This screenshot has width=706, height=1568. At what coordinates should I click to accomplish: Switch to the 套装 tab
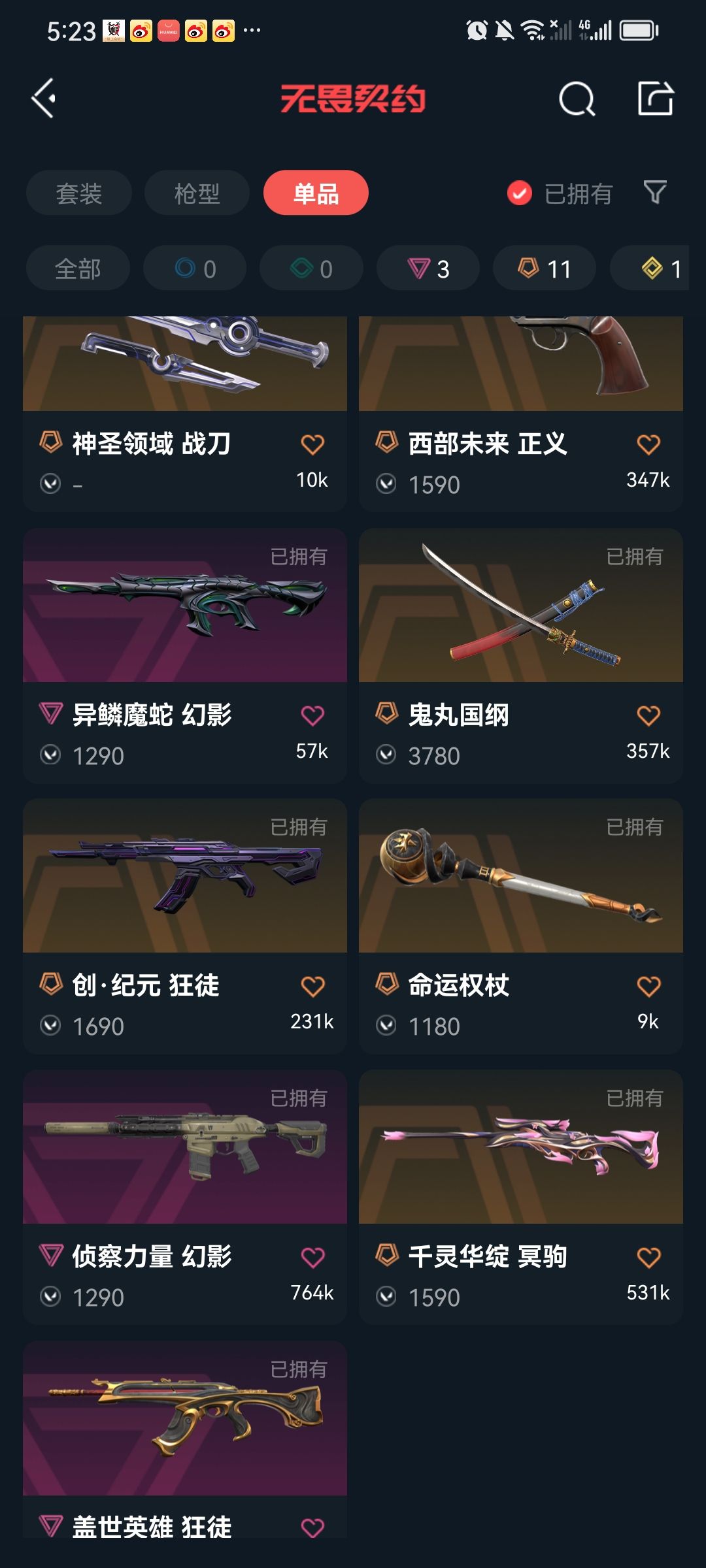click(79, 193)
